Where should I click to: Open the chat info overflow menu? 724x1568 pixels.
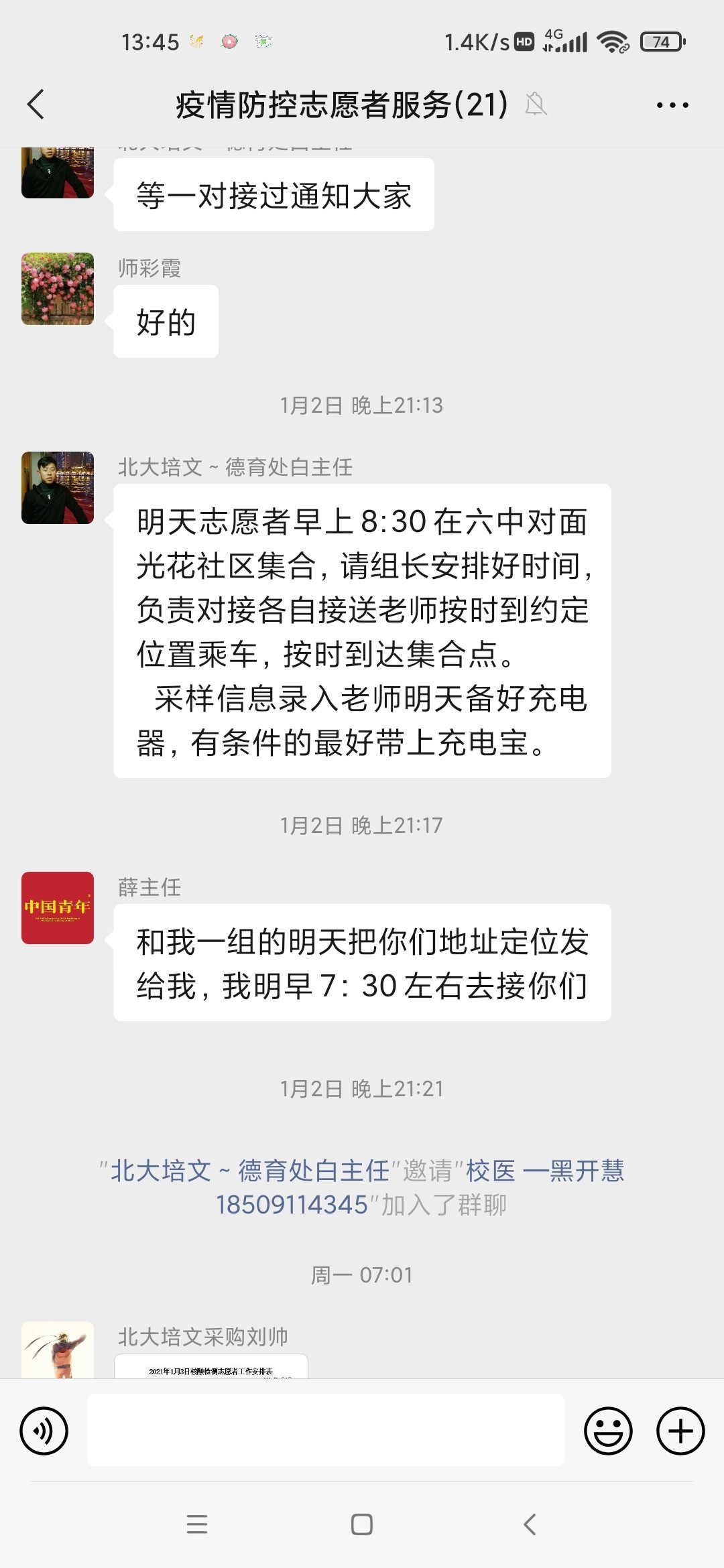pyautogui.click(x=672, y=105)
